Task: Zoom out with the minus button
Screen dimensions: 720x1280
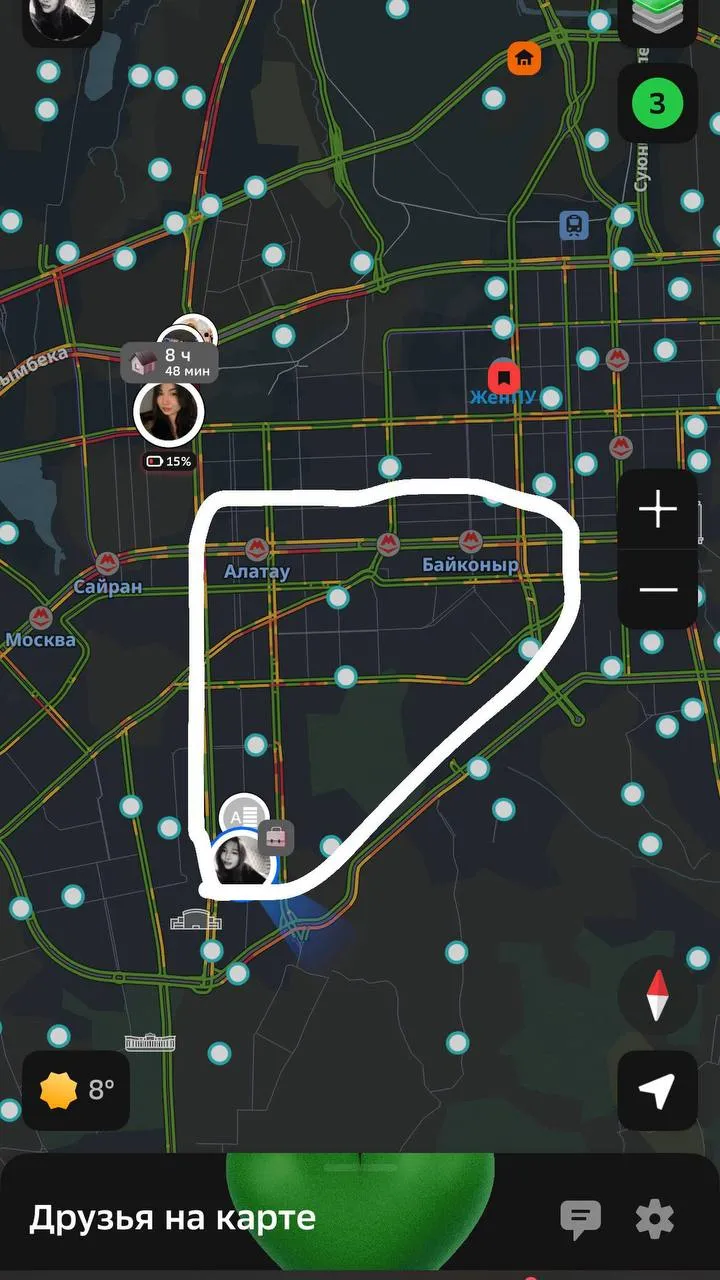Action: (658, 589)
